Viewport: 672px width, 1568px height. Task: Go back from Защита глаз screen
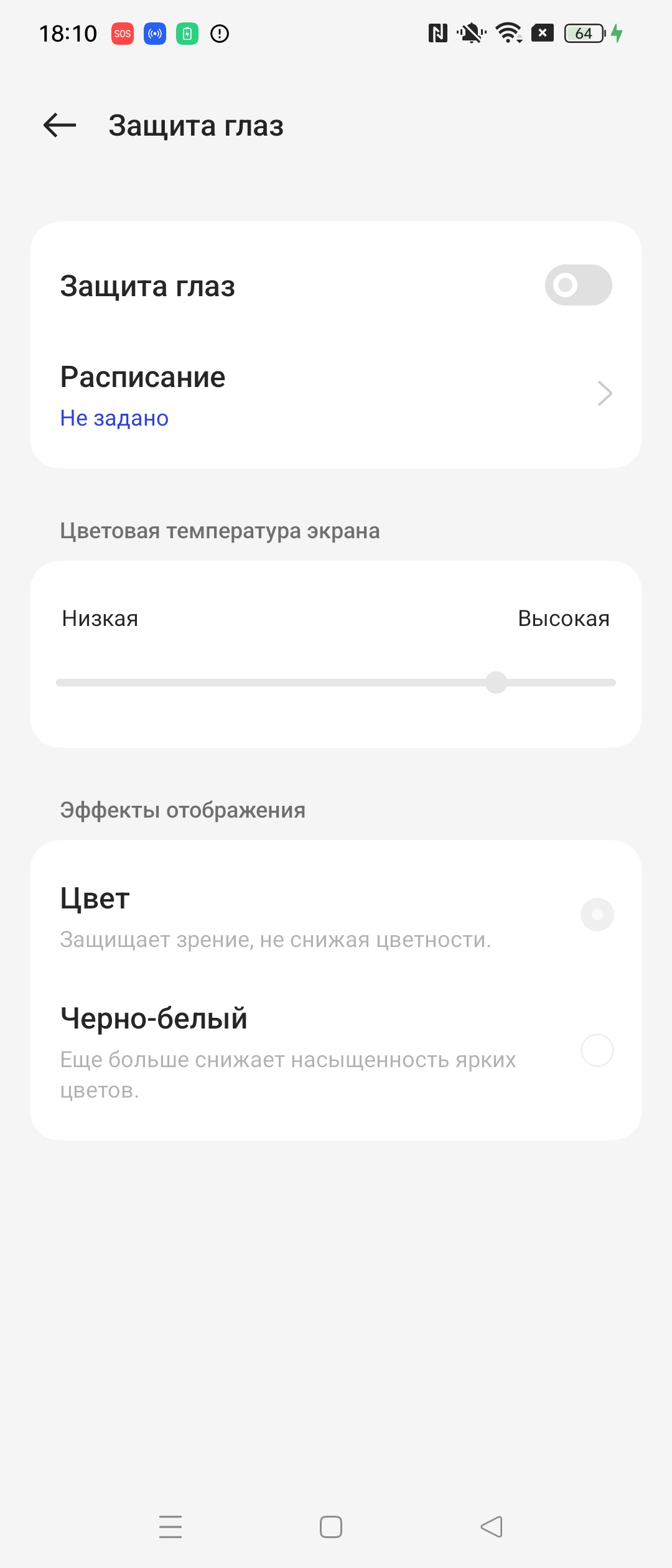[60, 126]
